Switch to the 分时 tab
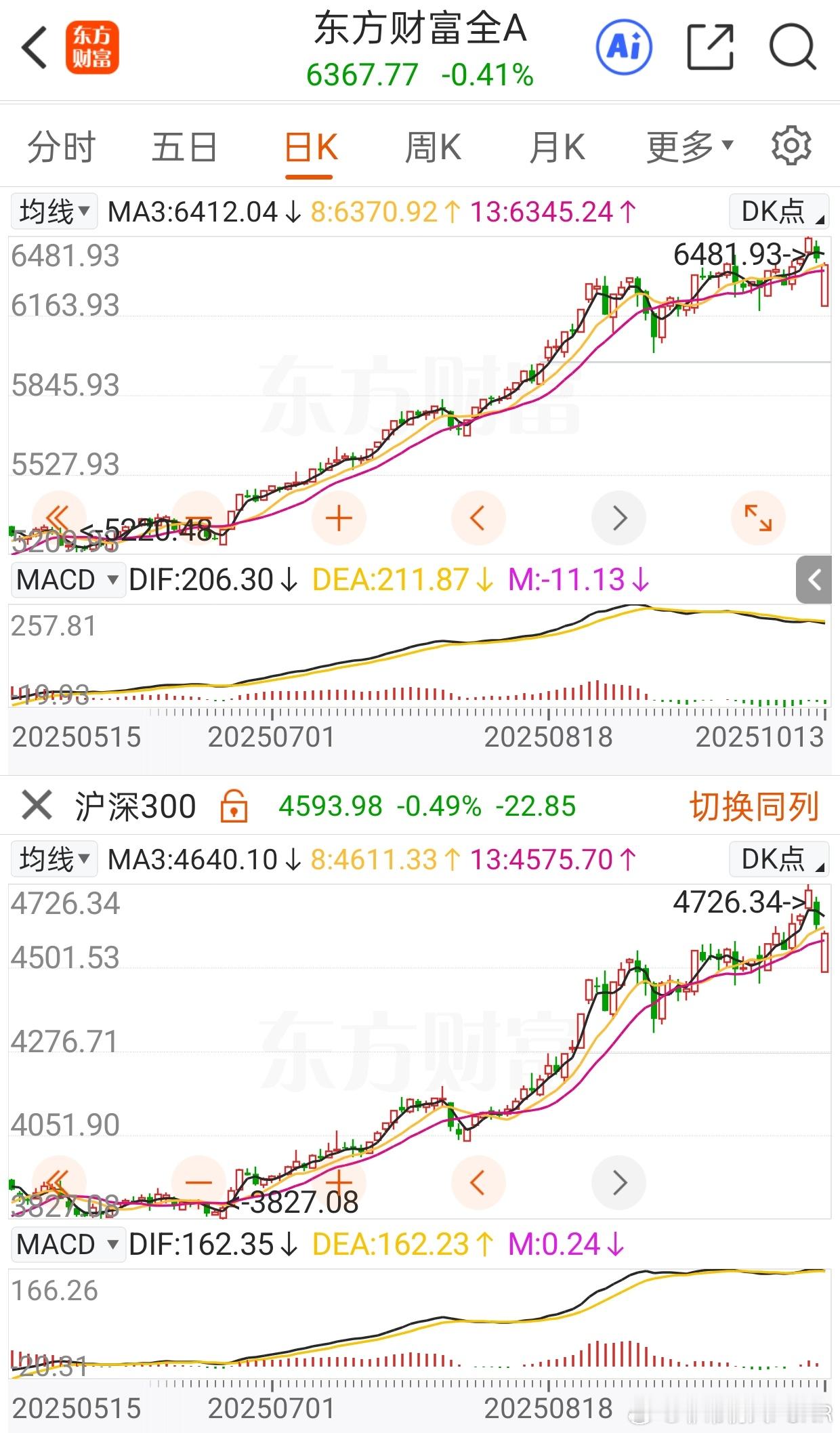The width and height of the screenshot is (840, 1433). pyautogui.click(x=62, y=147)
